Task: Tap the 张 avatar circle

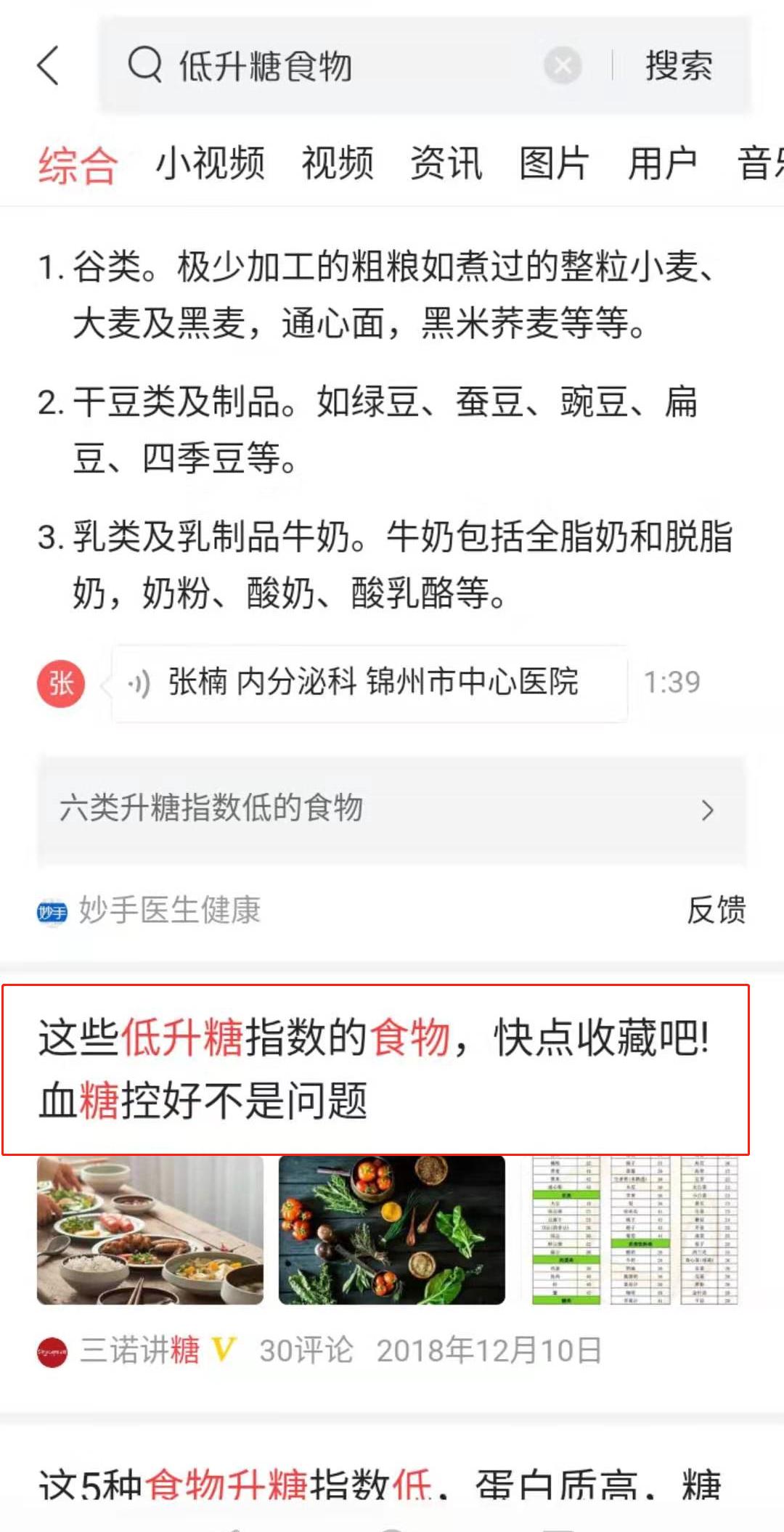Action: pos(61,683)
